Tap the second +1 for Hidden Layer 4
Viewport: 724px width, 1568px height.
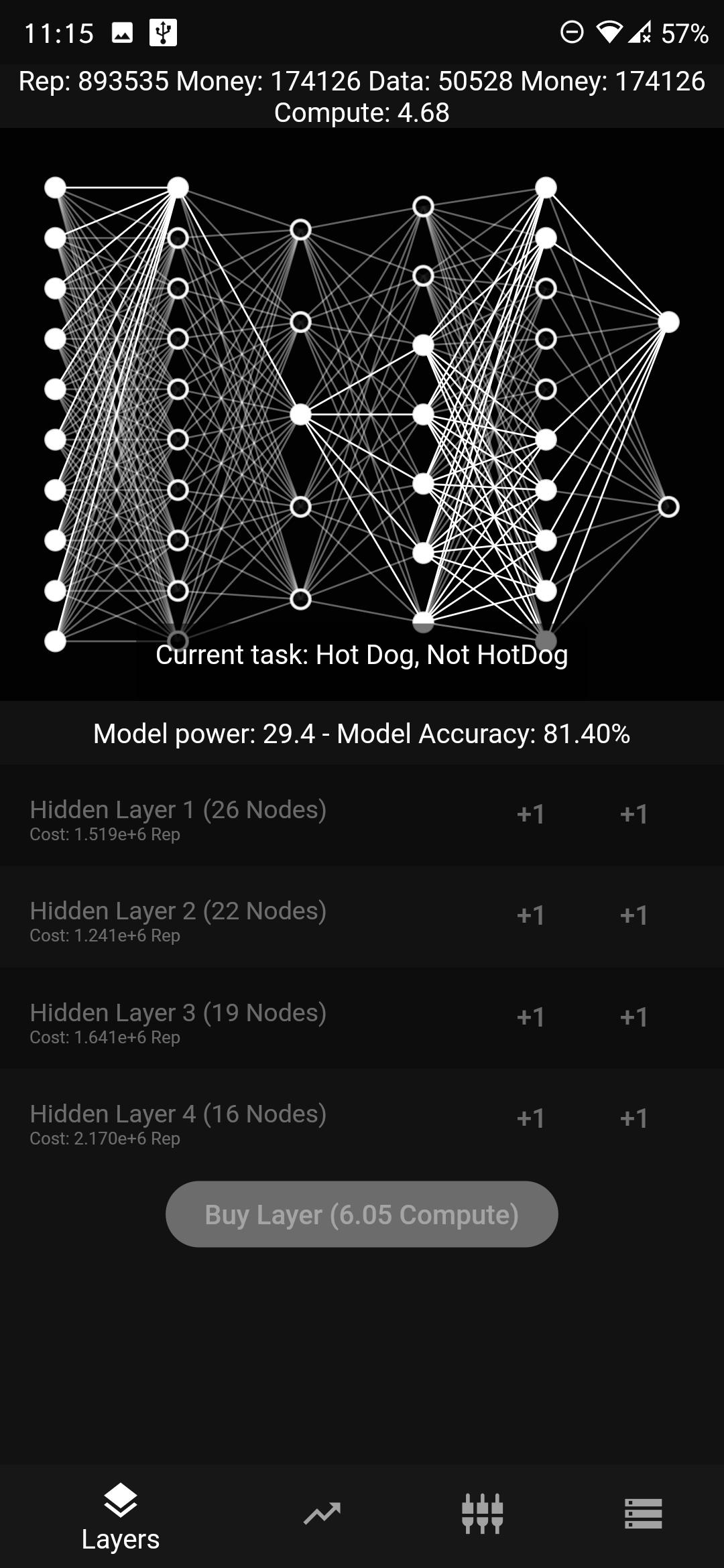point(633,1118)
